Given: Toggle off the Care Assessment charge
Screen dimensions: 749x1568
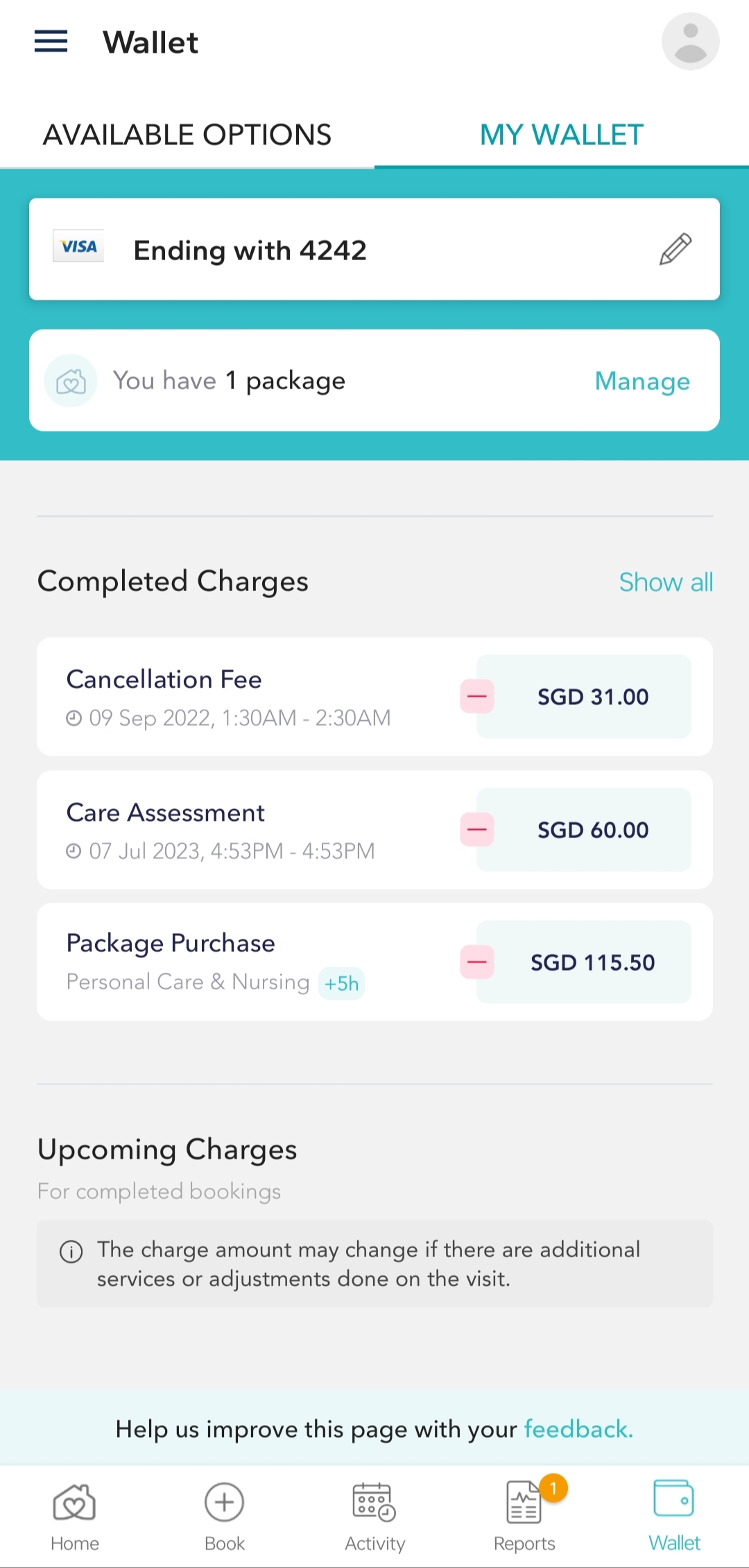Looking at the screenshot, I should tap(476, 829).
